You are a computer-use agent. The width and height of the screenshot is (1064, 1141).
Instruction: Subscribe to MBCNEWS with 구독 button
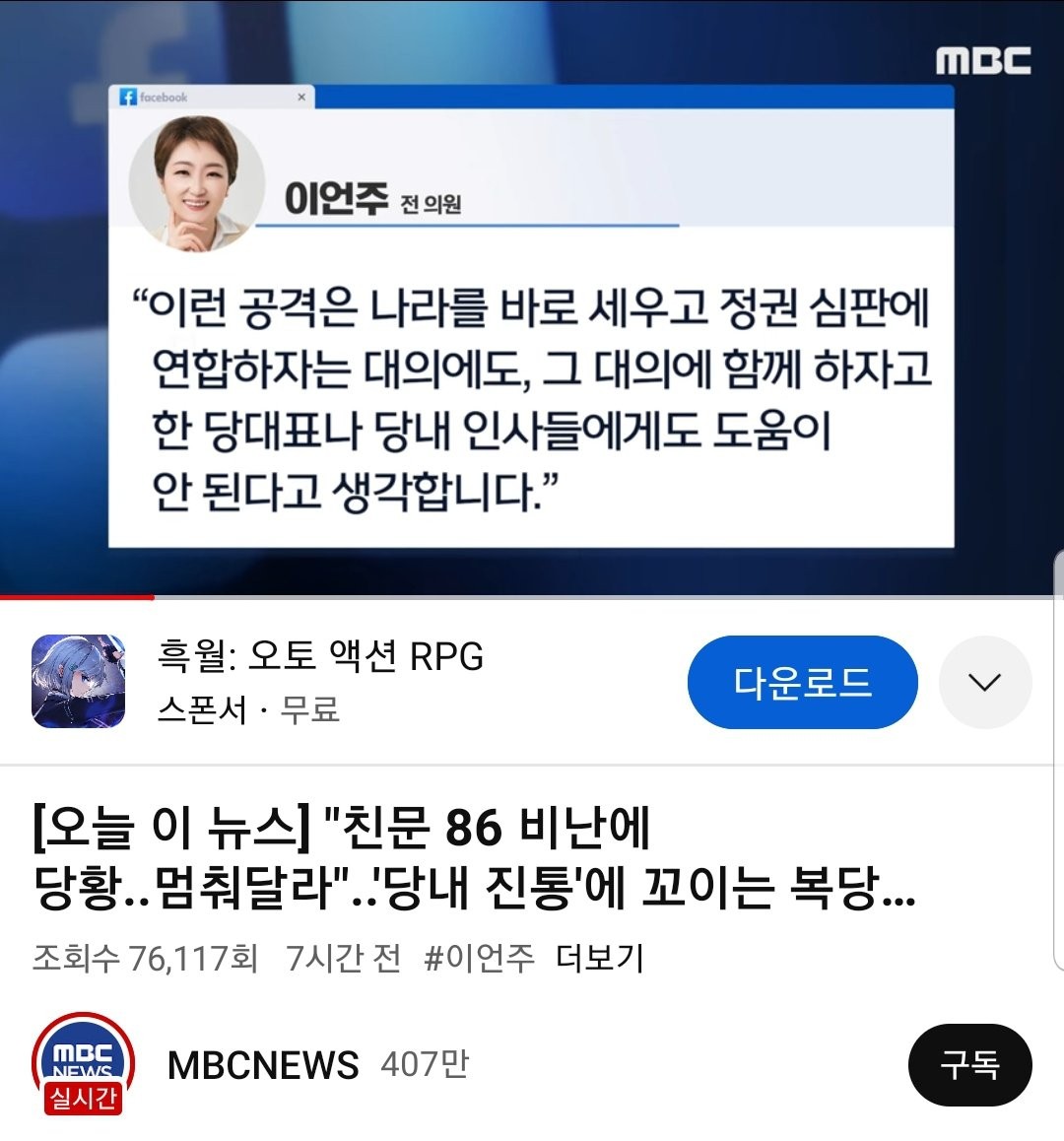point(969,1064)
